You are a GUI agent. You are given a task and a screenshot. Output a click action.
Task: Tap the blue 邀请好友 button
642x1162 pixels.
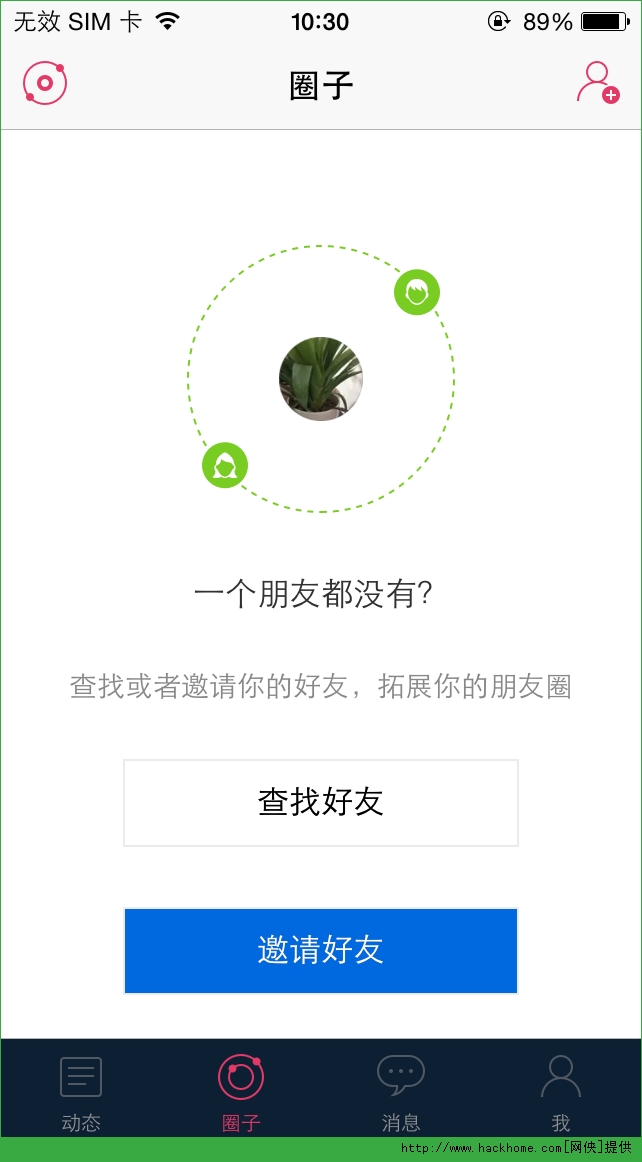(x=321, y=950)
